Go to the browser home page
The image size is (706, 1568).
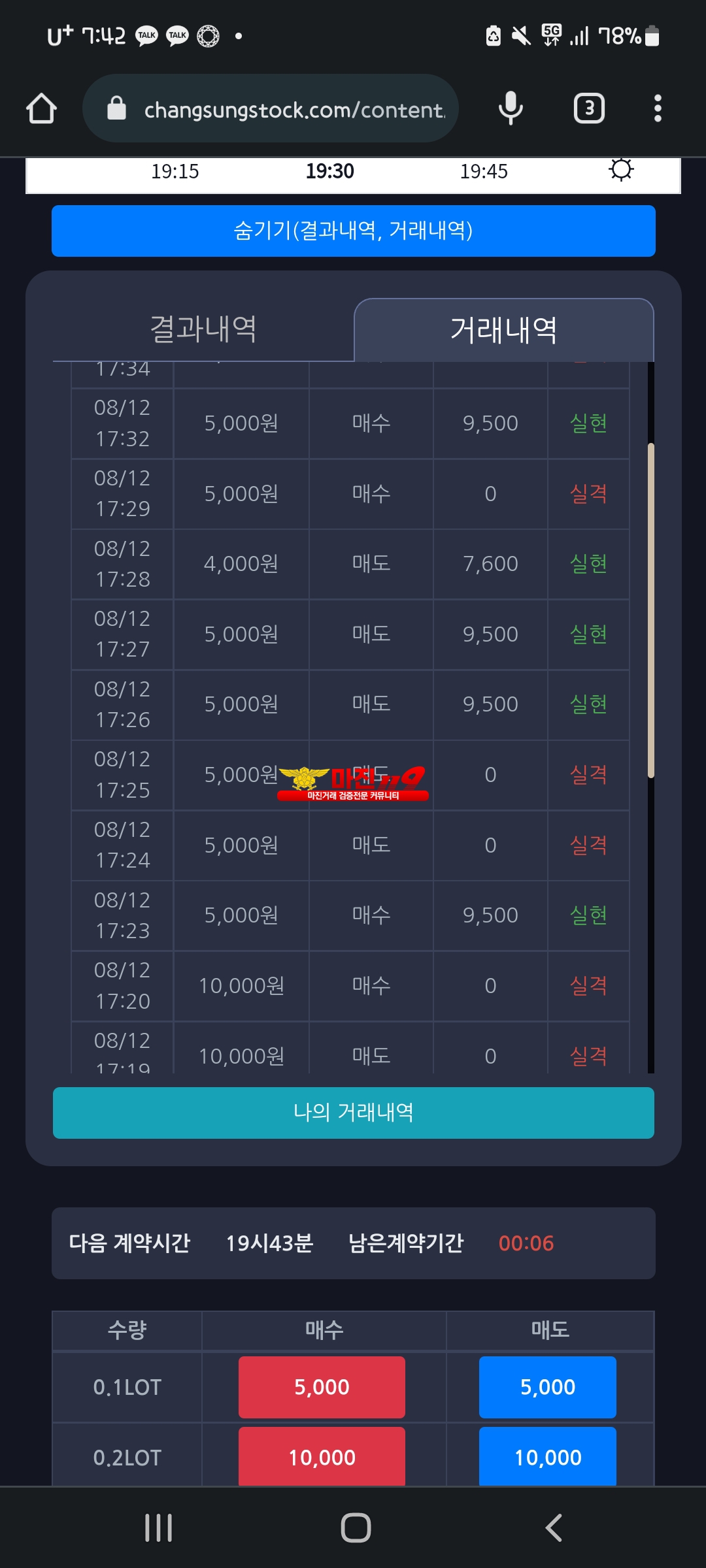[x=41, y=108]
